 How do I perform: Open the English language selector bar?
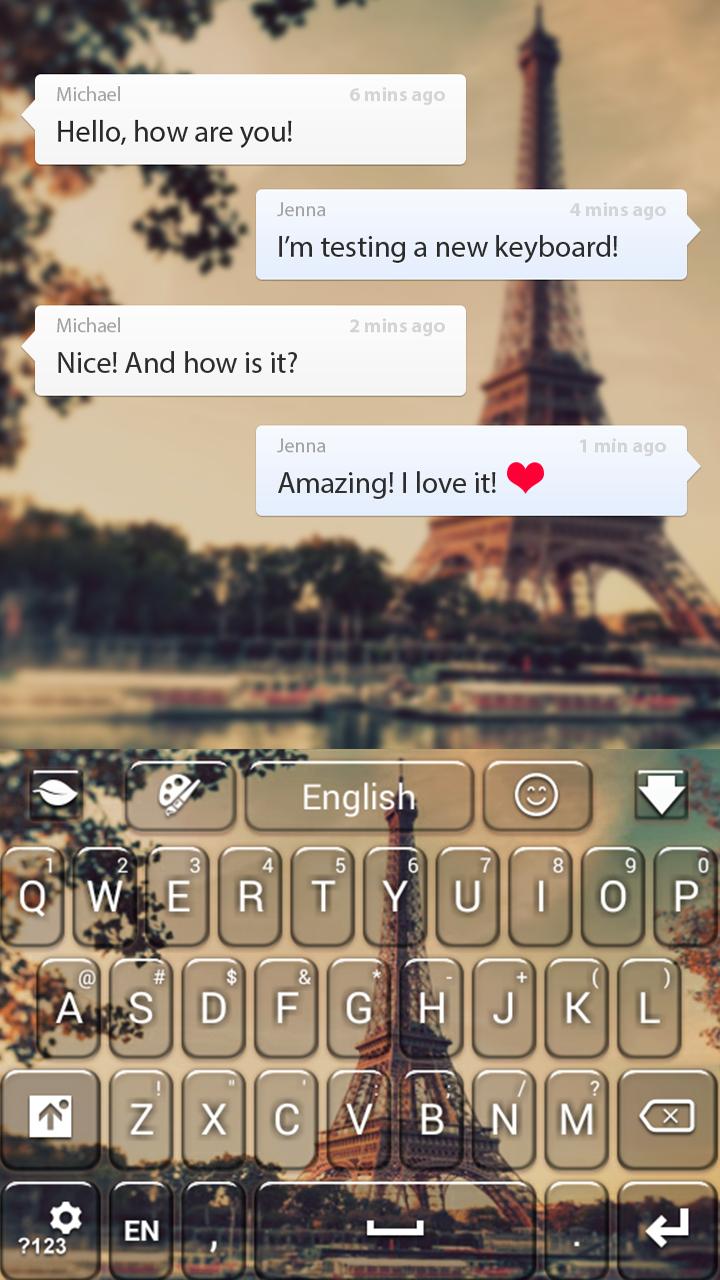358,796
